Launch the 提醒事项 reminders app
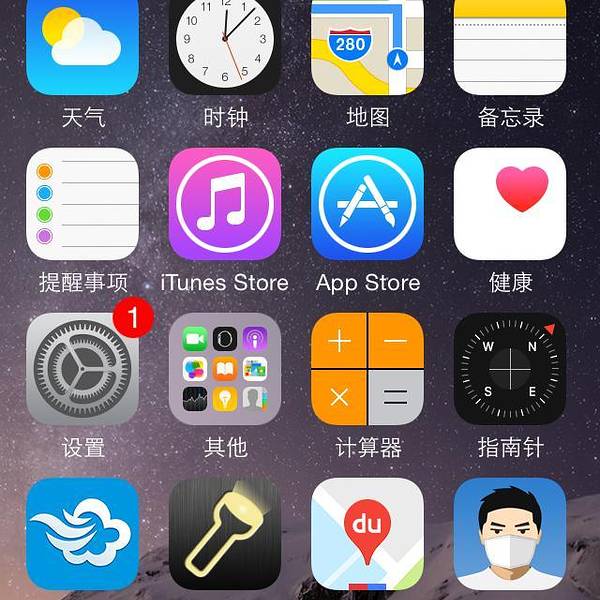The height and width of the screenshot is (600, 600). [83, 204]
